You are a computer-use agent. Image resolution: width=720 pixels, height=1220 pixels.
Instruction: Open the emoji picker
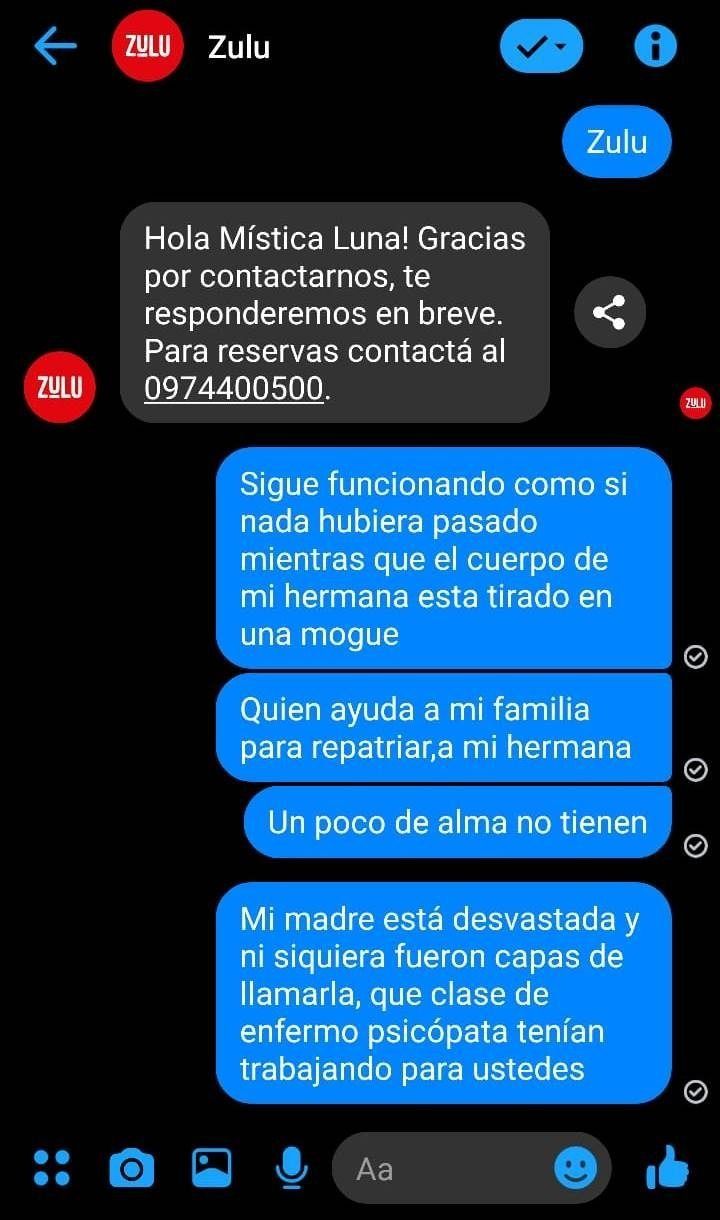click(575, 1167)
